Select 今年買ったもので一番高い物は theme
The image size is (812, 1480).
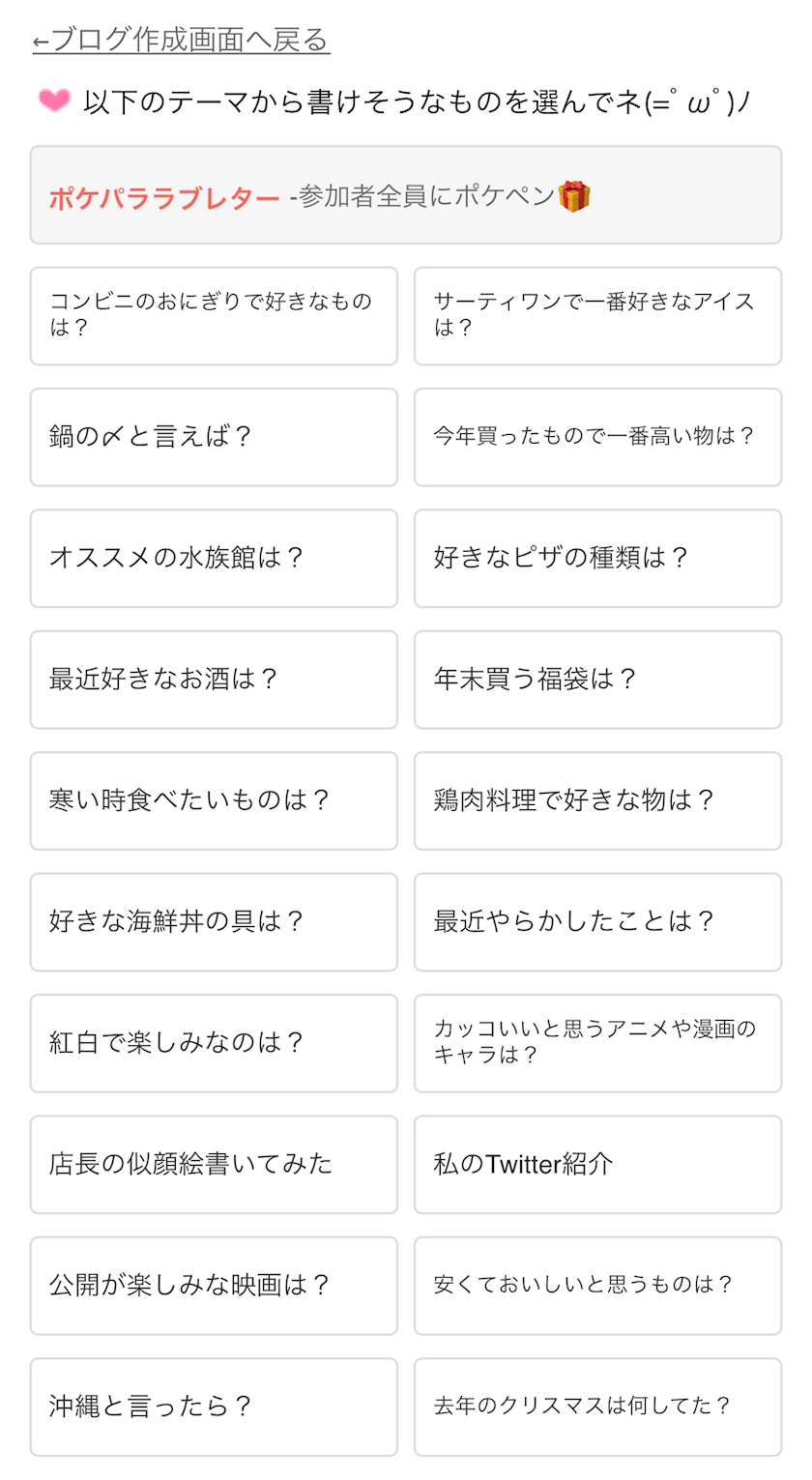[597, 437]
